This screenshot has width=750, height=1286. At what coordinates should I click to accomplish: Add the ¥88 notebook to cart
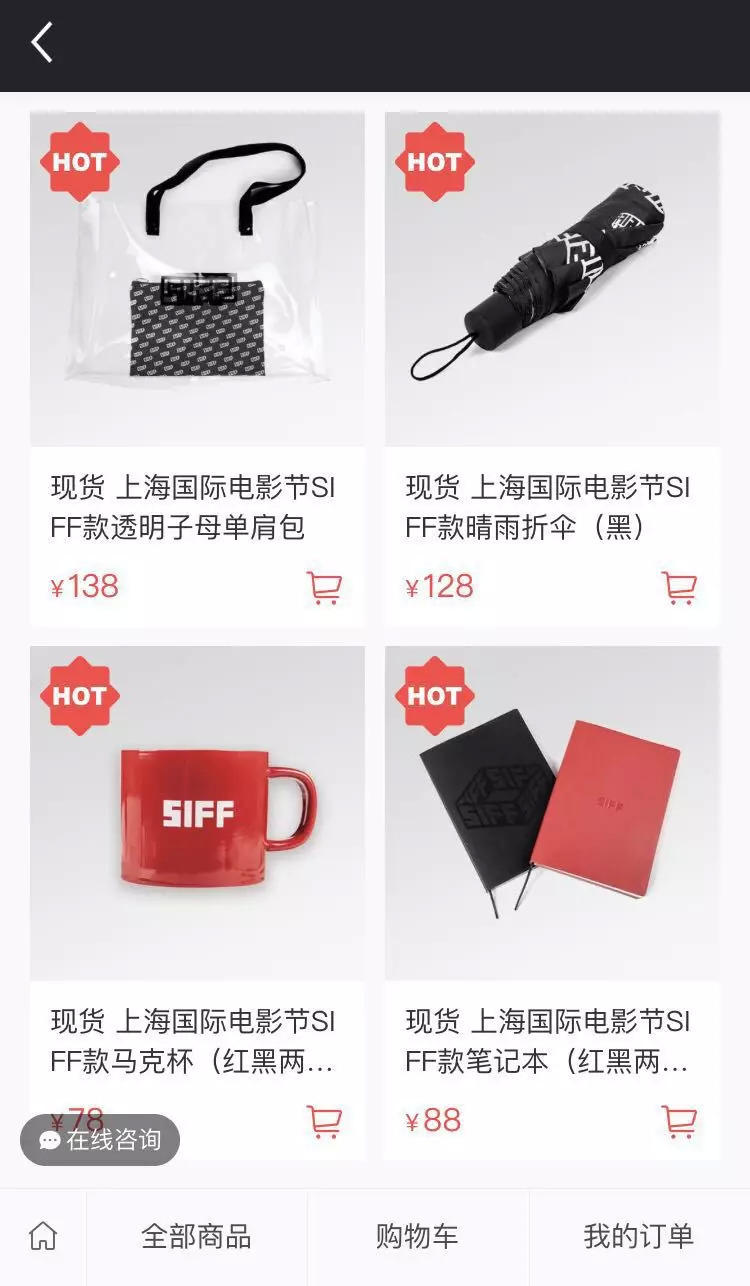point(679,1121)
